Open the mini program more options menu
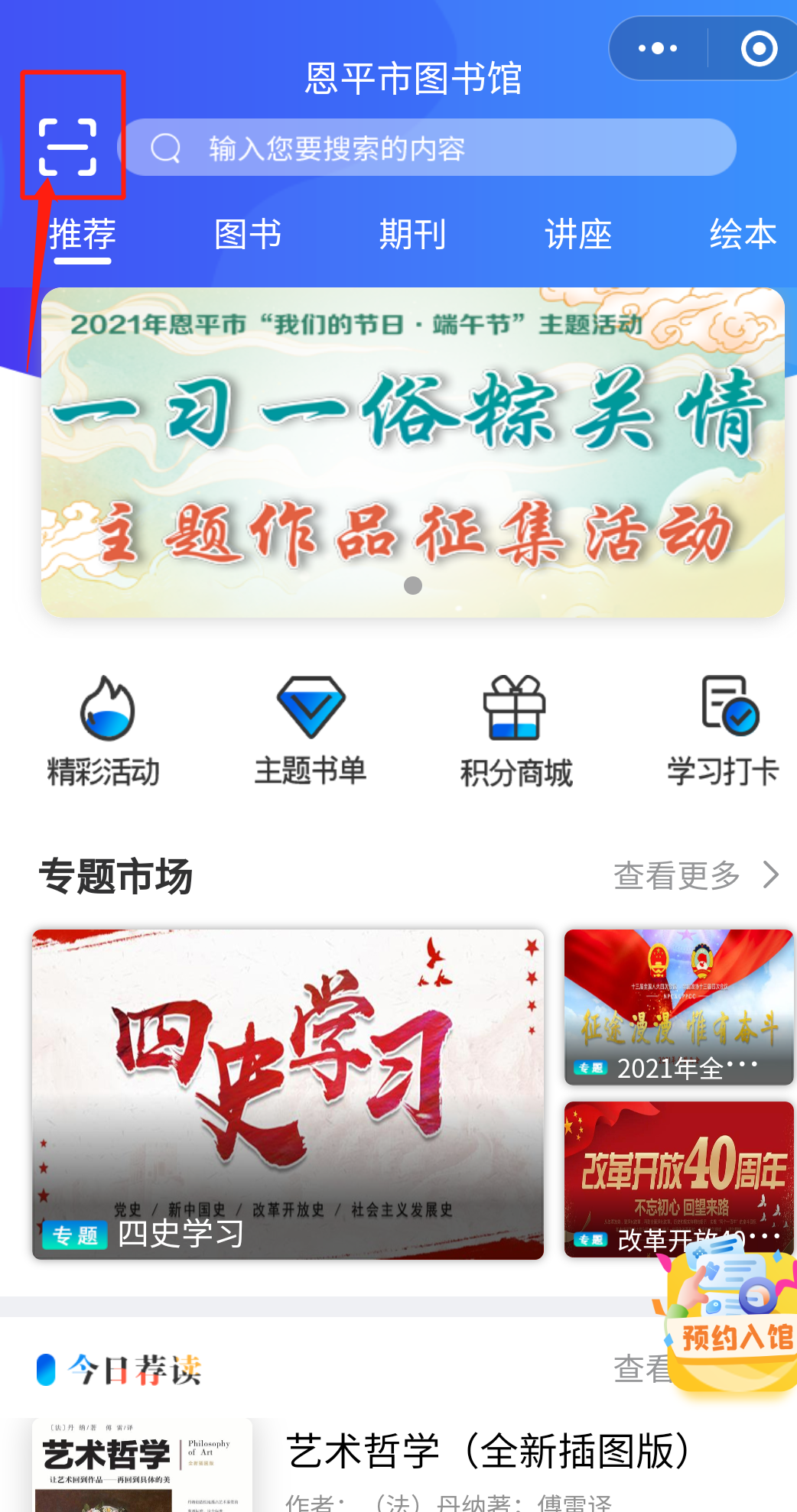 658,48
